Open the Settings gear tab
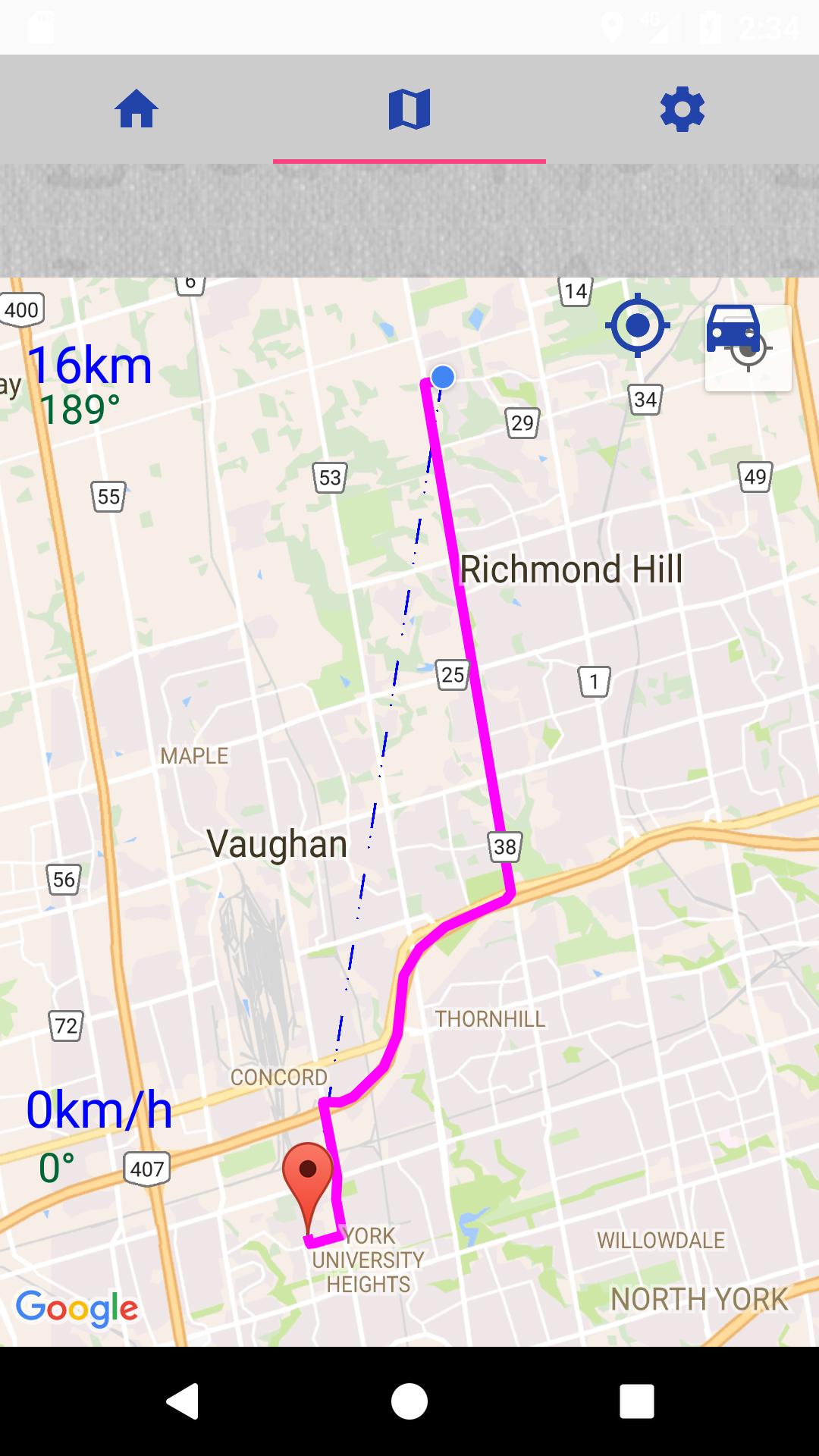Viewport: 819px width, 1456px height. tap(682, 109)
